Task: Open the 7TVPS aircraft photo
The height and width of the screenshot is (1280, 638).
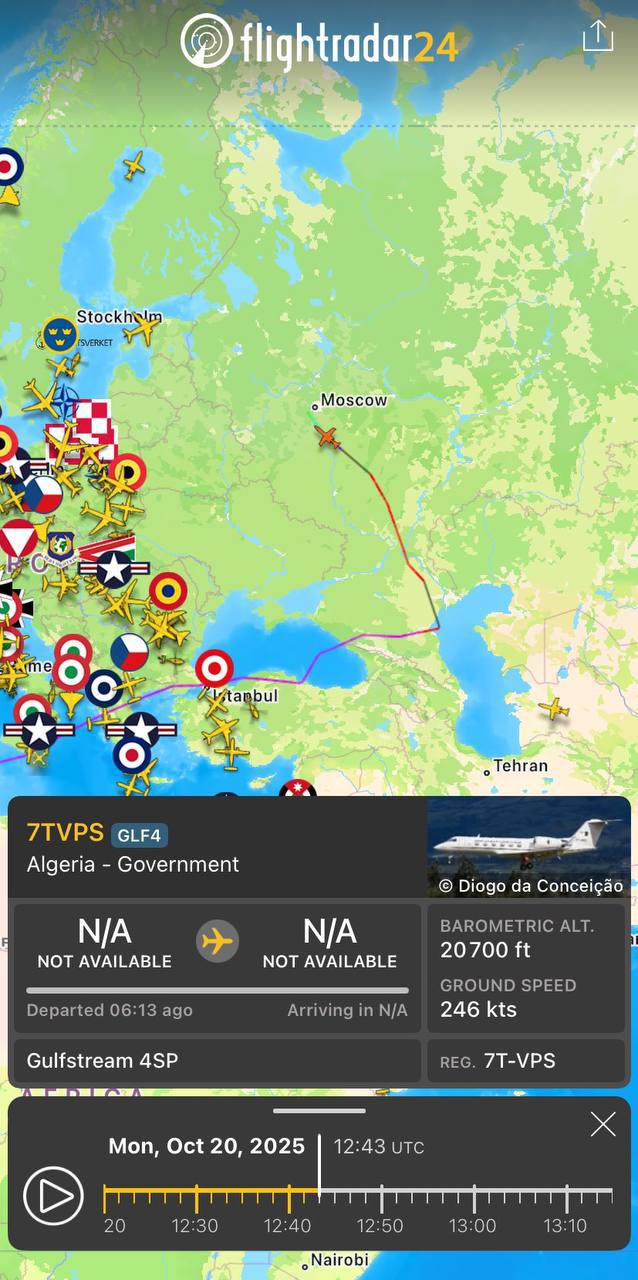Action: tap(528, 847)
